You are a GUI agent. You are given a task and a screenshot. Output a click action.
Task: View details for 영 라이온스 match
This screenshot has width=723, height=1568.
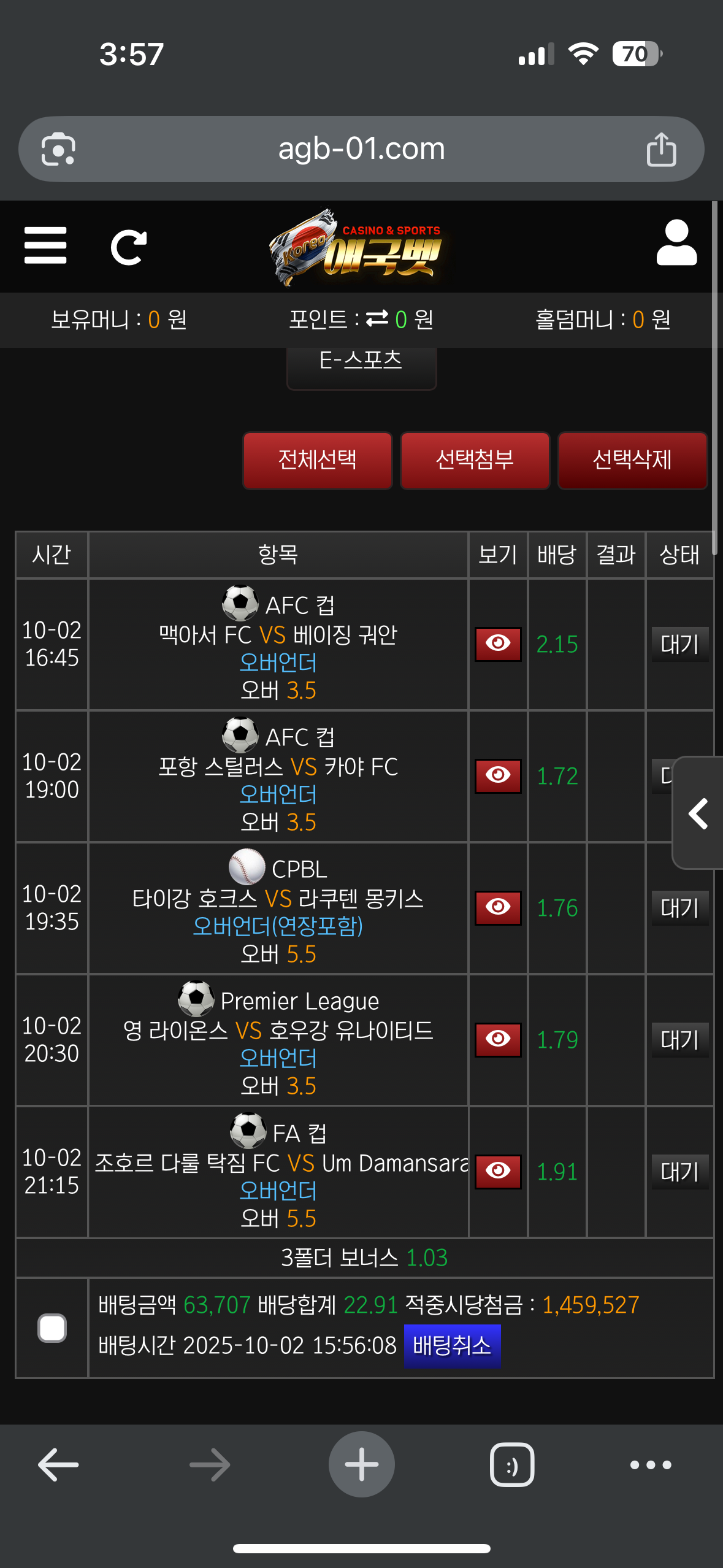498,1039
